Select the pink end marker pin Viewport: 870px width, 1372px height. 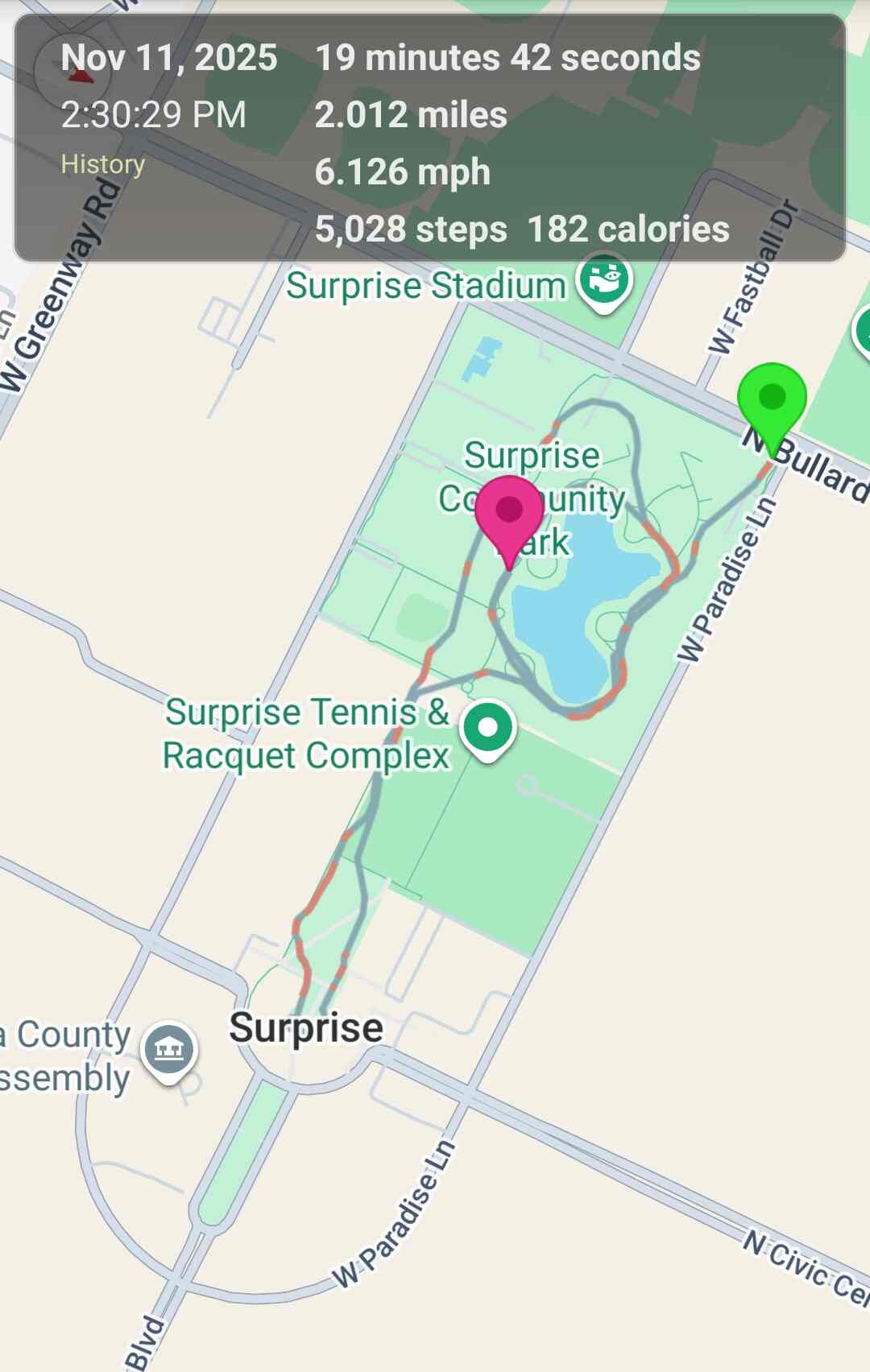click(509, 513)
